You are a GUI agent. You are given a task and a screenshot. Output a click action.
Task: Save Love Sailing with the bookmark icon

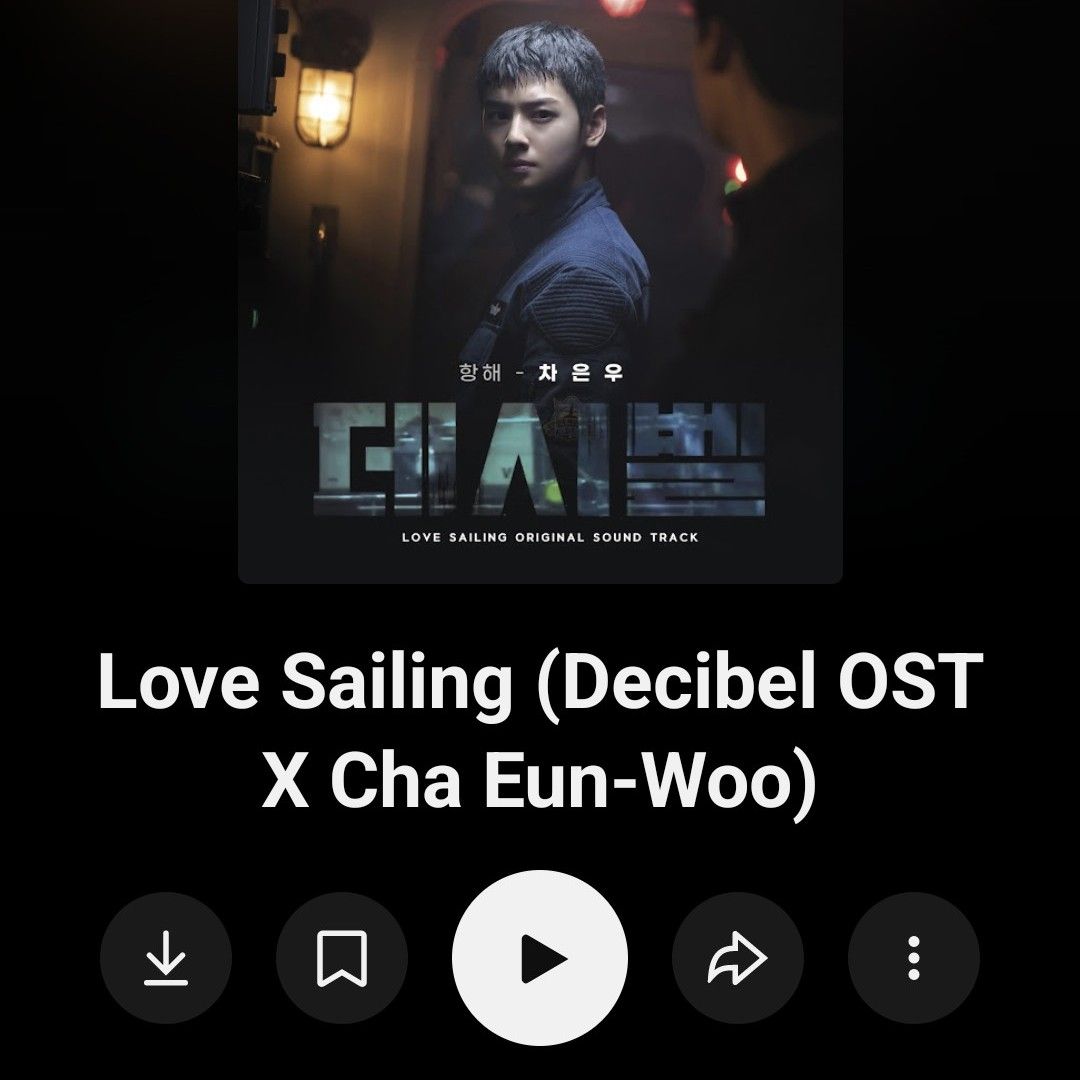pos(341,958)
